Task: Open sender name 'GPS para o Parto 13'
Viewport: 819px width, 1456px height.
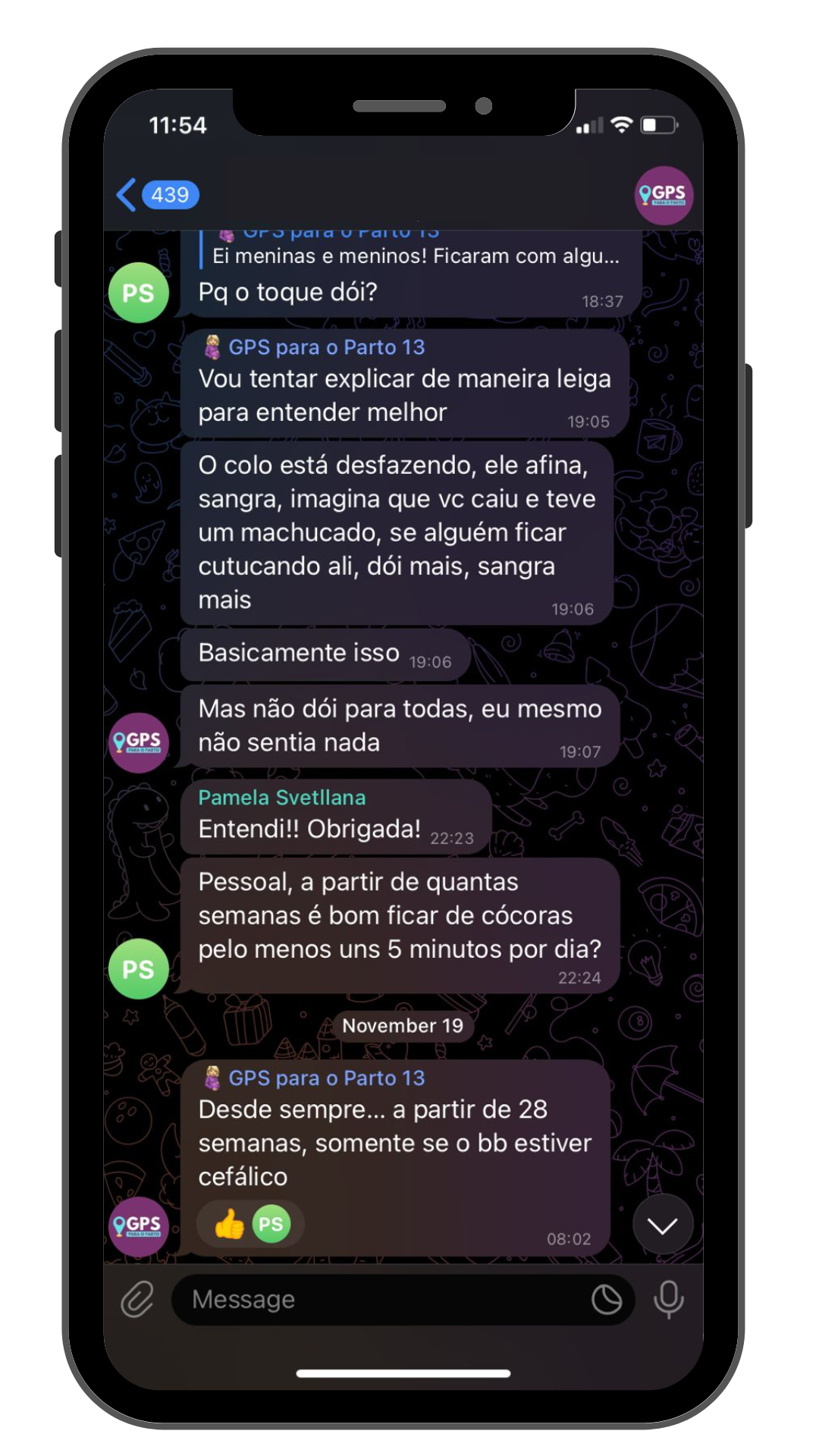Action: 327,347
